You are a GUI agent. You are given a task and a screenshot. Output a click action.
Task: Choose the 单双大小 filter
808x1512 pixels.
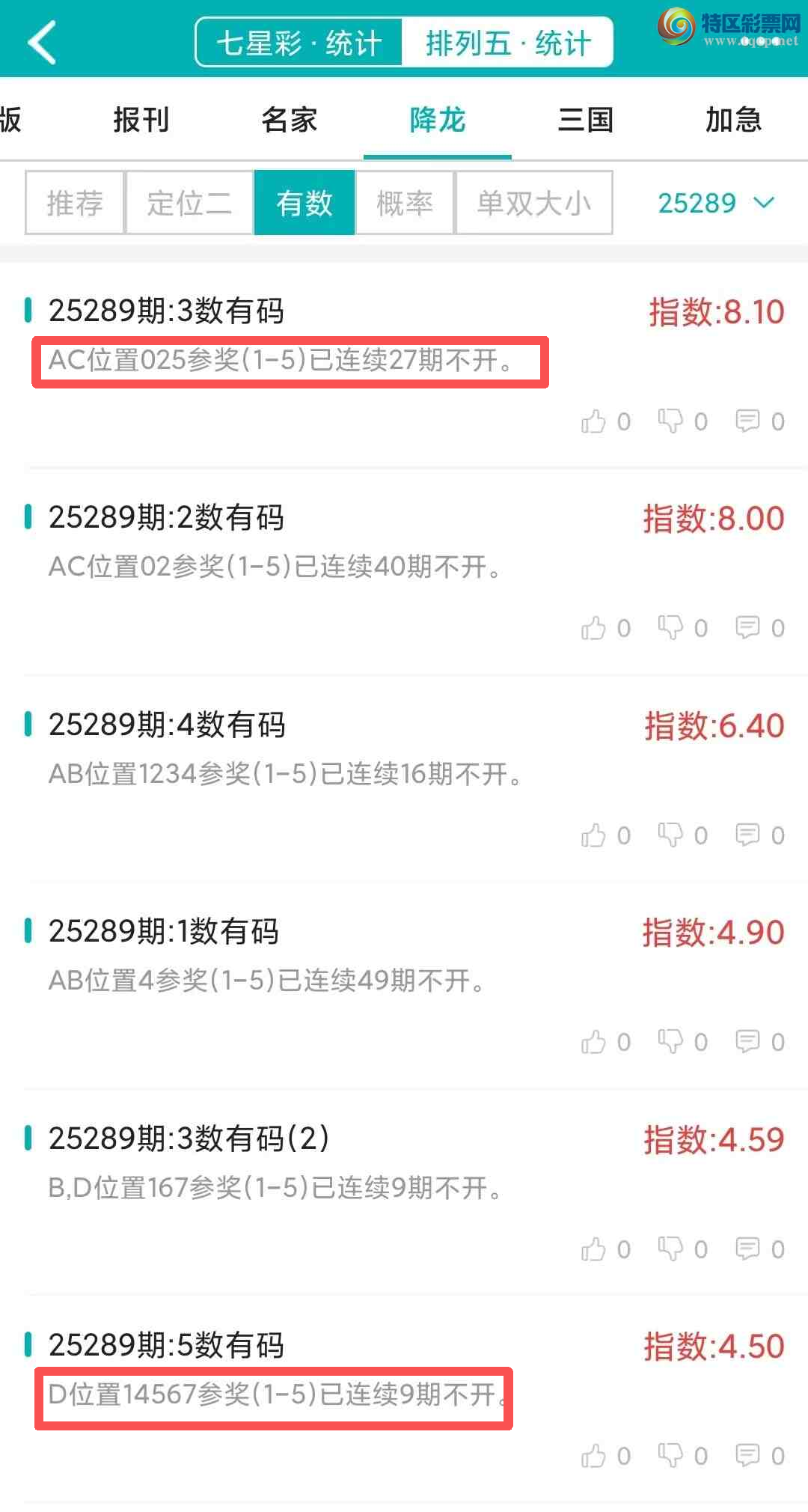click(534, 203)
